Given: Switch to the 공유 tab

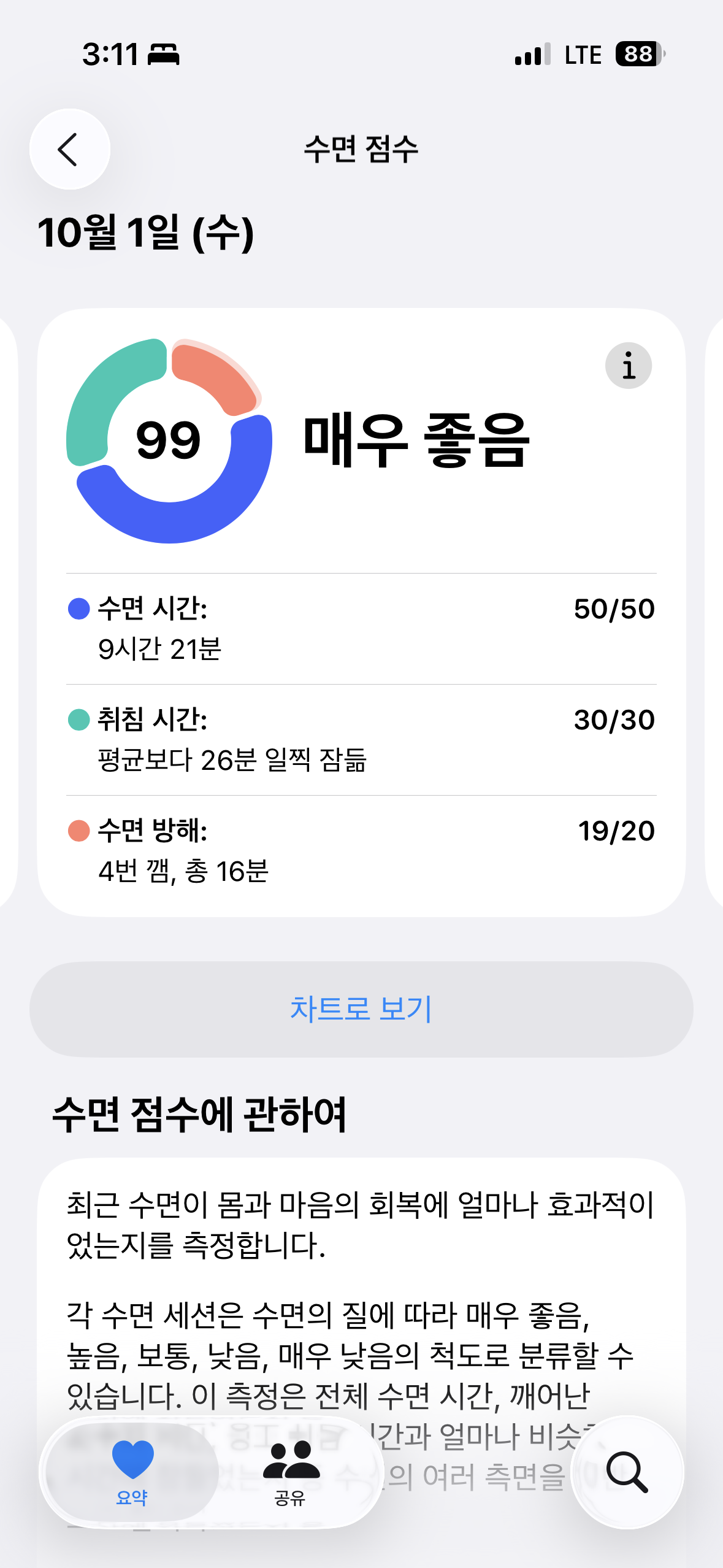Looking at the screenshot, I should pyautogui.click(x=291, y=1472).
